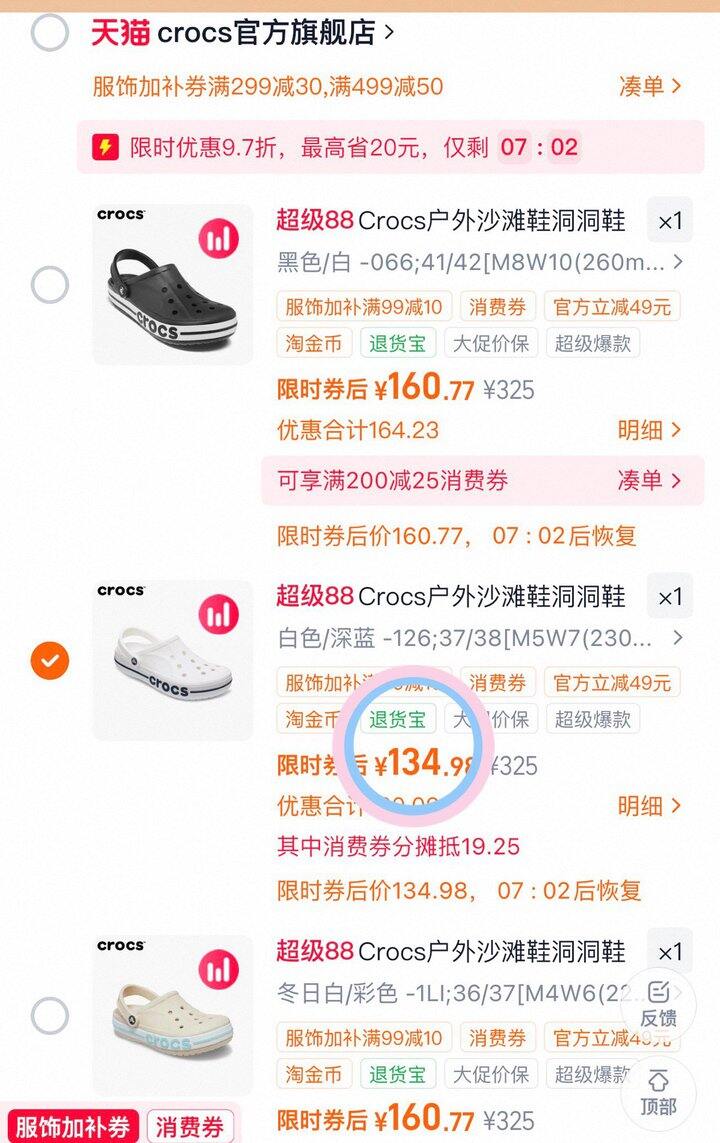Image resolution: width=720 pixels, height=1143 pixels.
Task: View 明细 for the 白色/深蓝 item discount
Action: [x=649, y=806]
